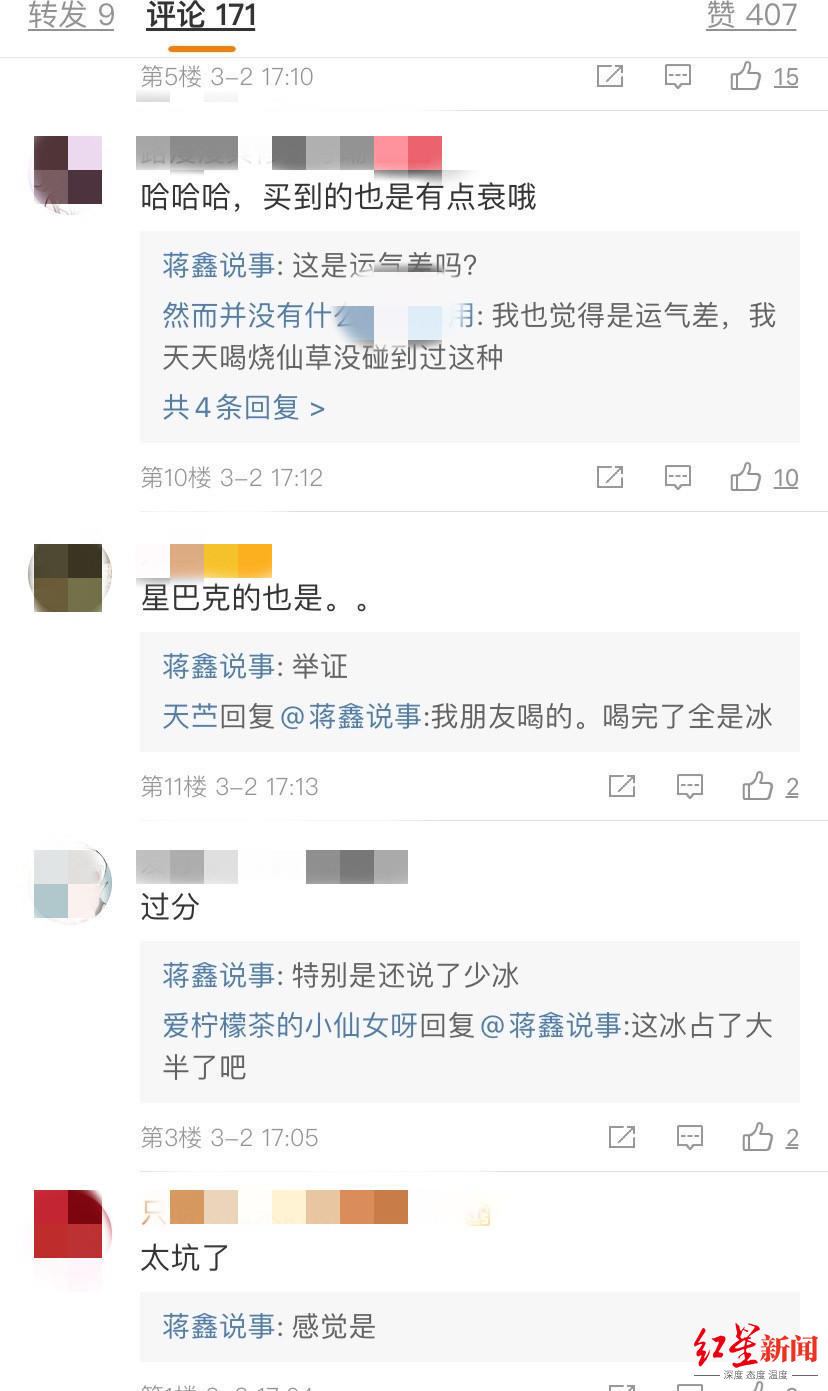Reply to the 第3楼 comment
Image resolution: width=828 pixels, height=1391 pixels.
coord(690,1137)
